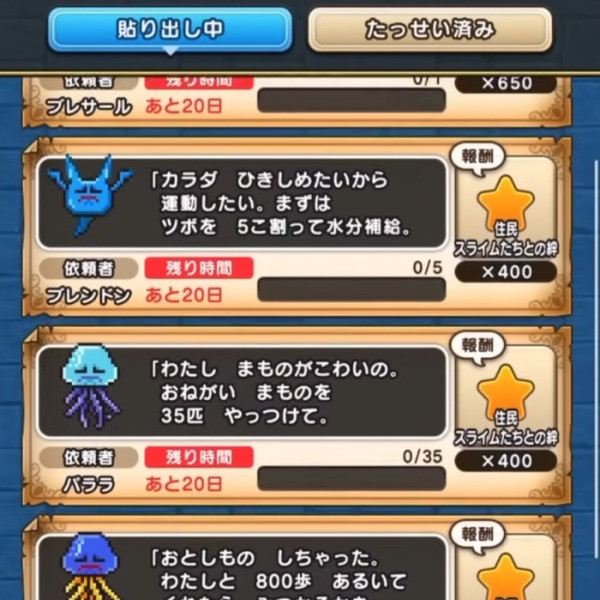Switch to the たっせい済み tab
600x600 pixels.
[430, 29]
